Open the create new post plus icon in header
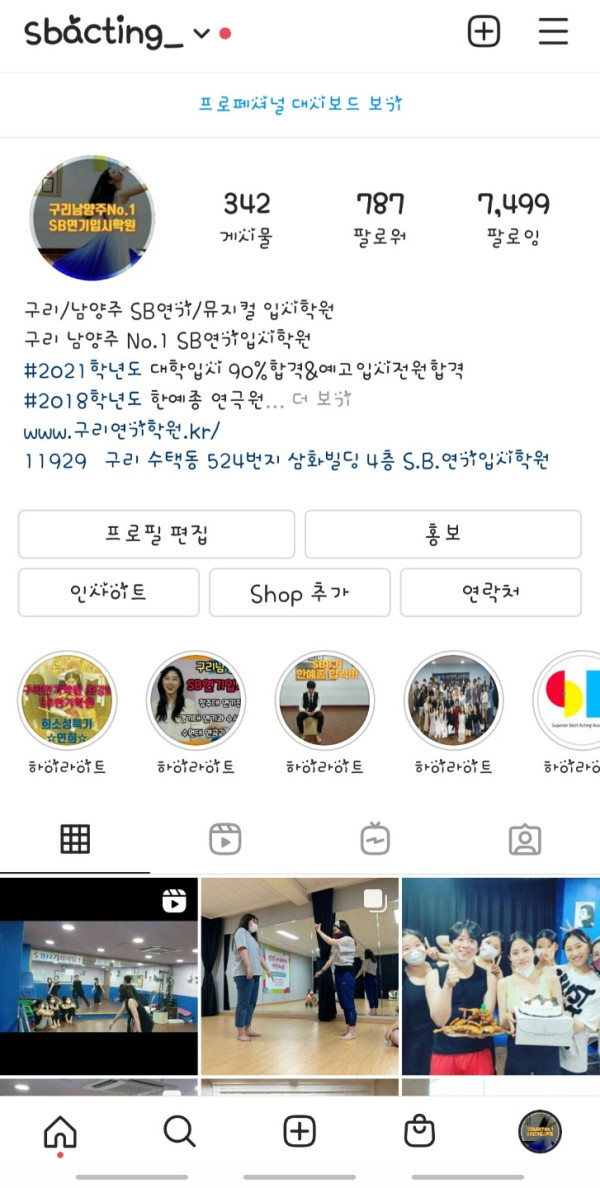The image size is (600, 1188). [x=484, y=32]
